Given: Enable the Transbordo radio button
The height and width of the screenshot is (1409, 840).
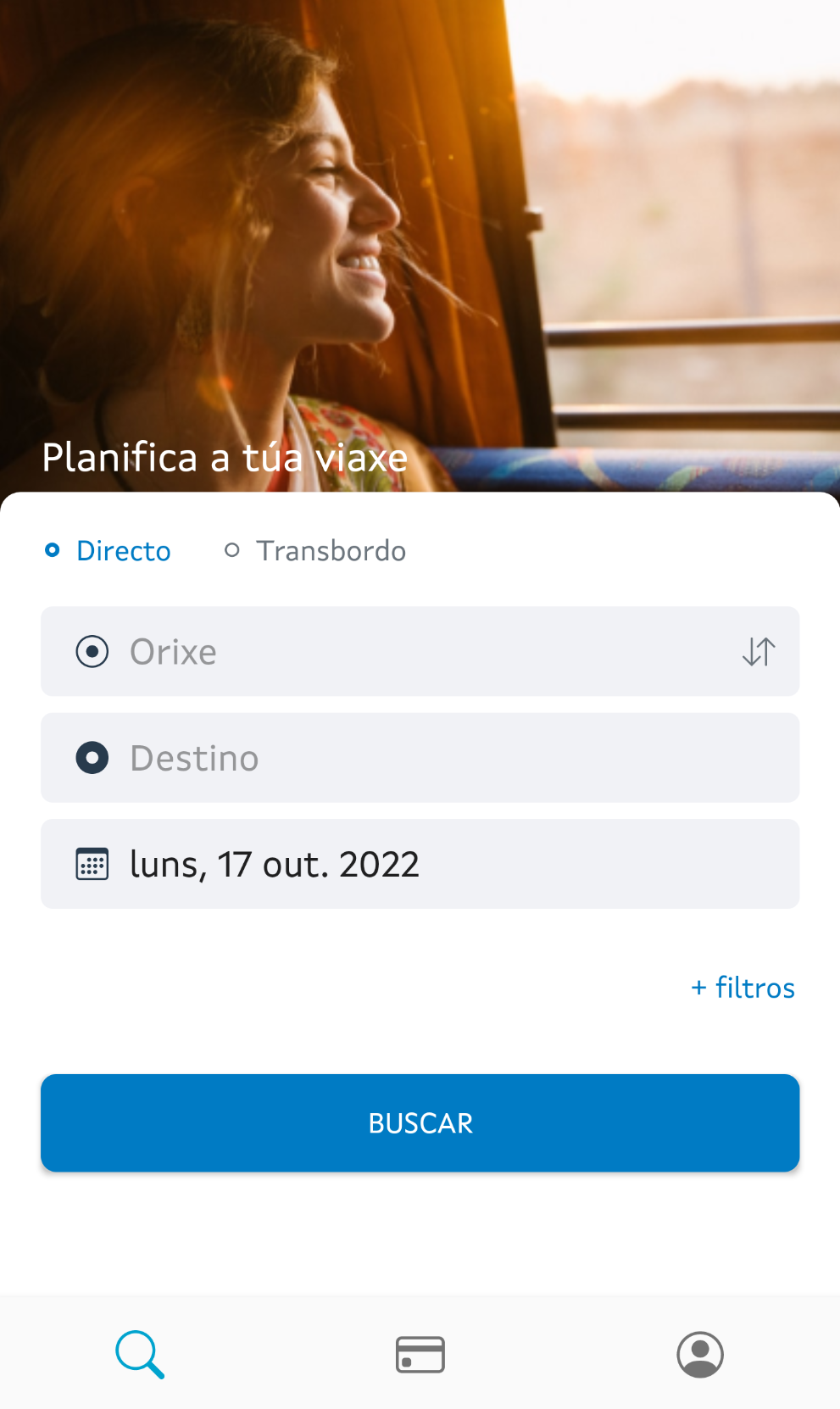Looking at the screenshot, I should 232,550.
